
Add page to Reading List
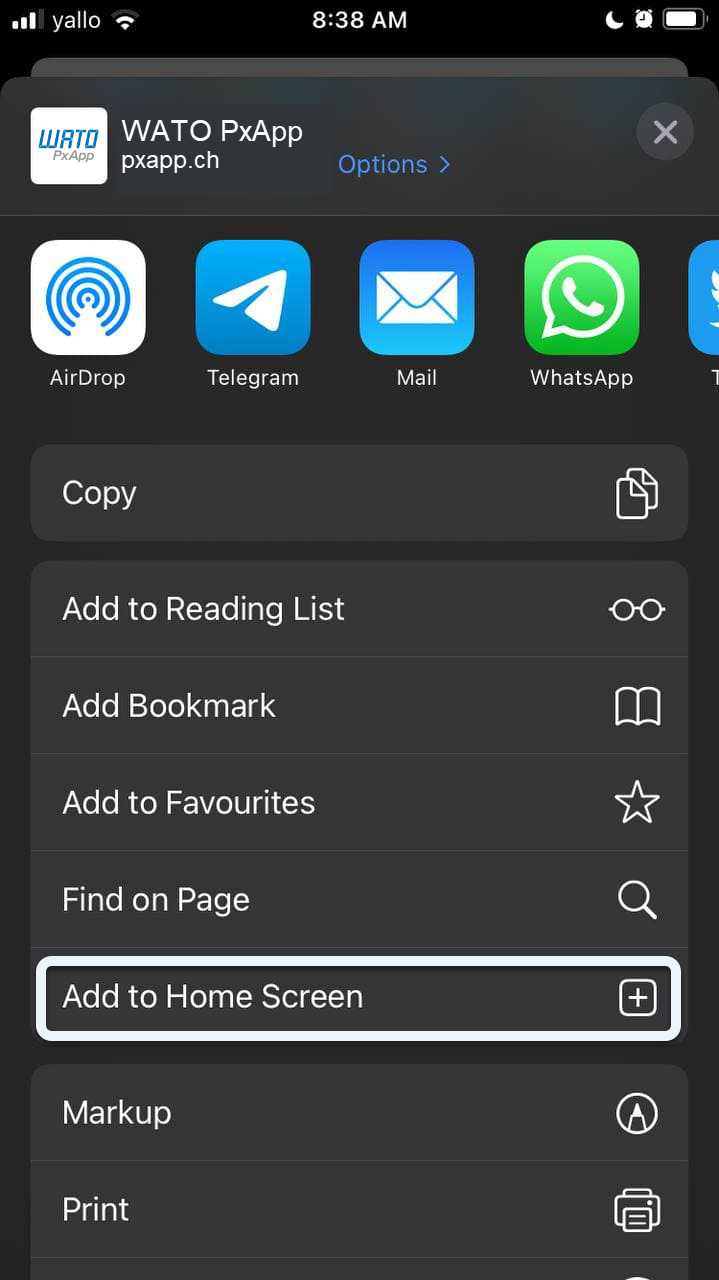pos(359,609)
